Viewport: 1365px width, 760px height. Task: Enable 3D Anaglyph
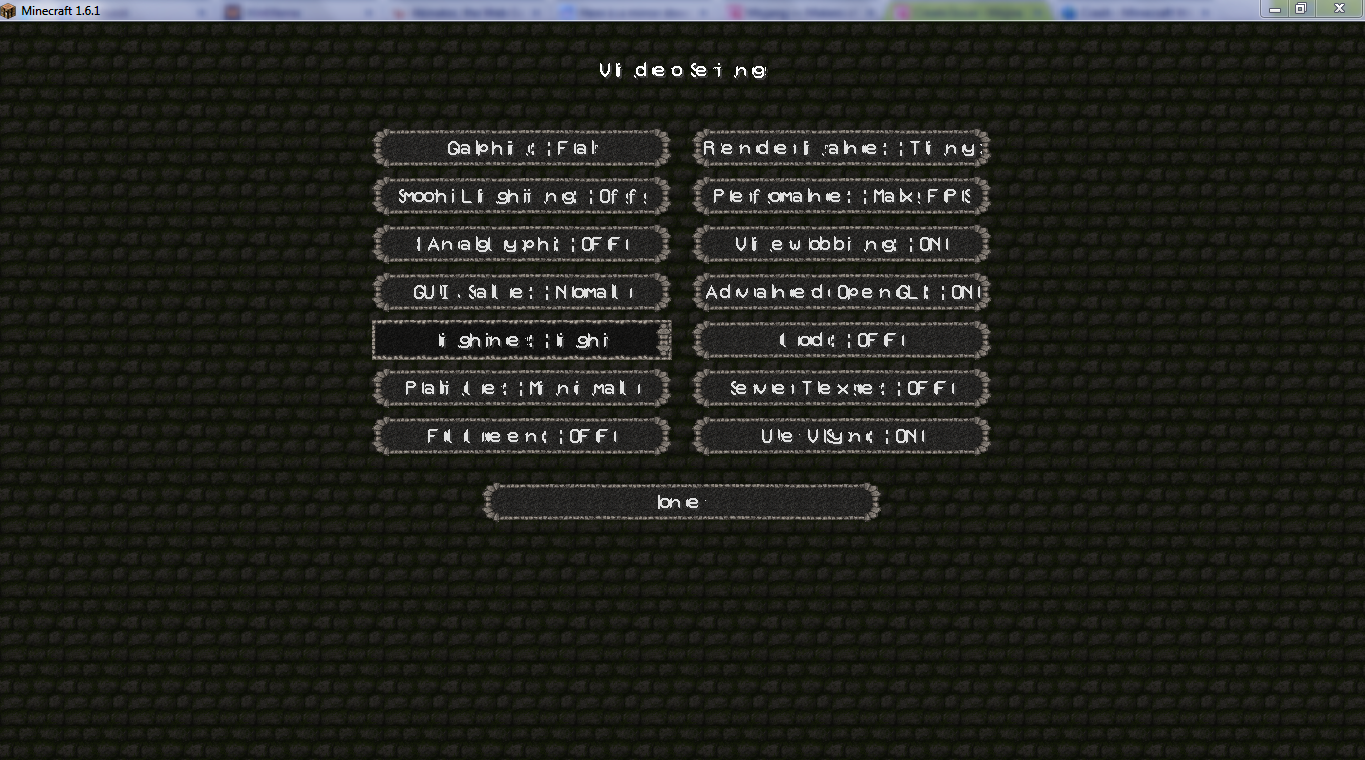pyautogui.click(x=521, y=244)
